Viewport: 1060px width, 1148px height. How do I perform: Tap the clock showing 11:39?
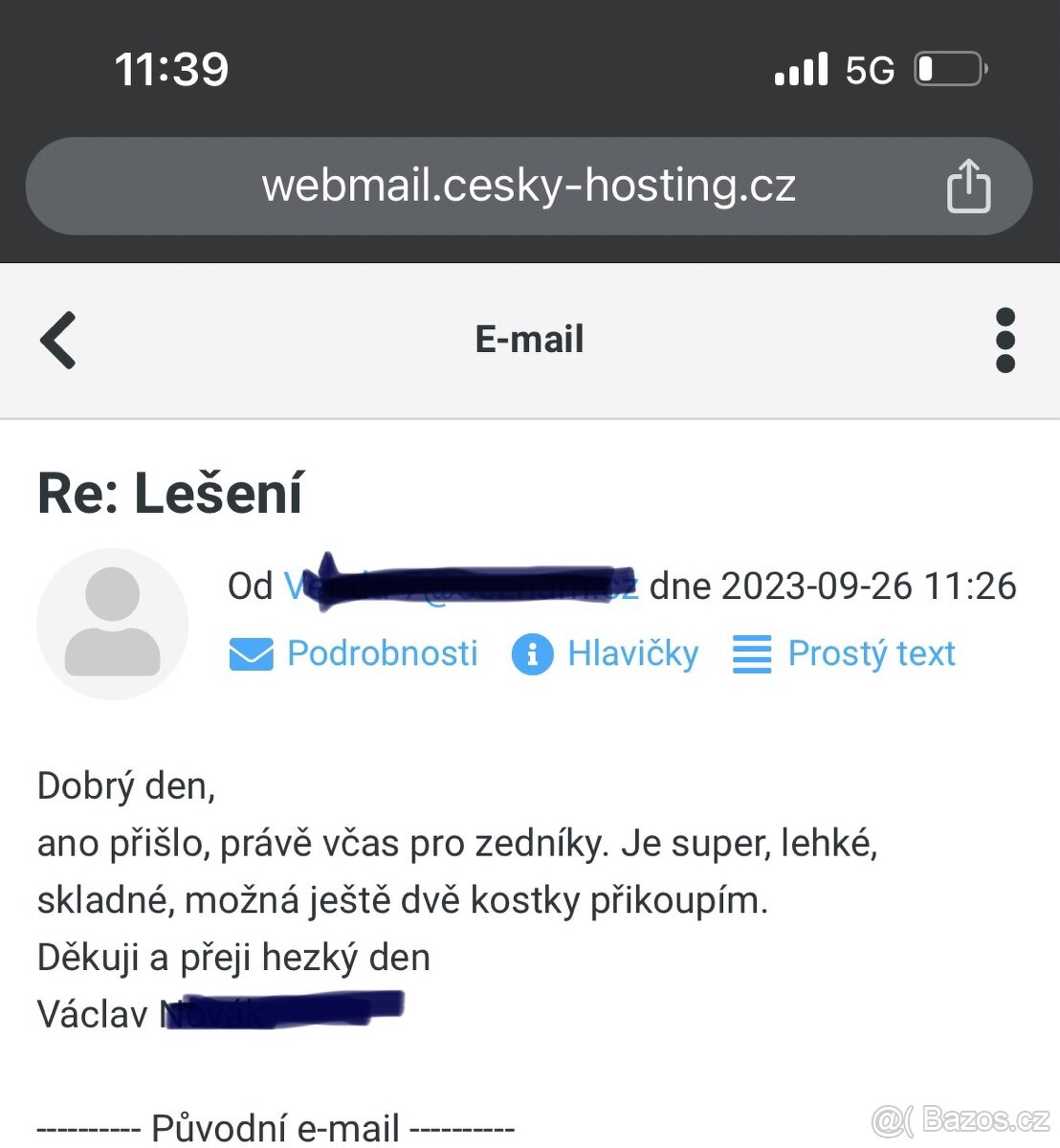[172, 68]
